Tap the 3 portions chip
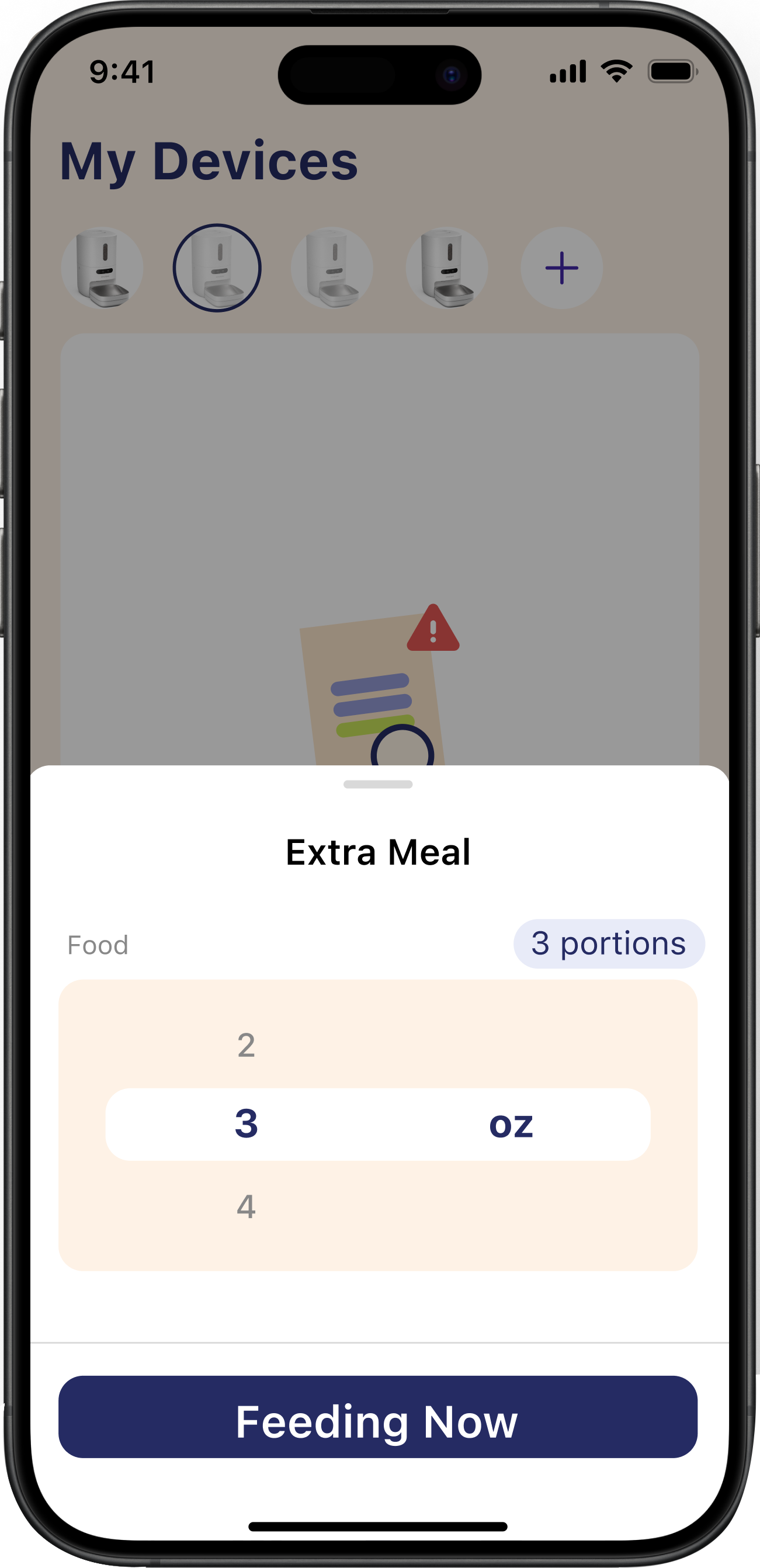Screen dimensions: 760x1568 coord(609,944)
